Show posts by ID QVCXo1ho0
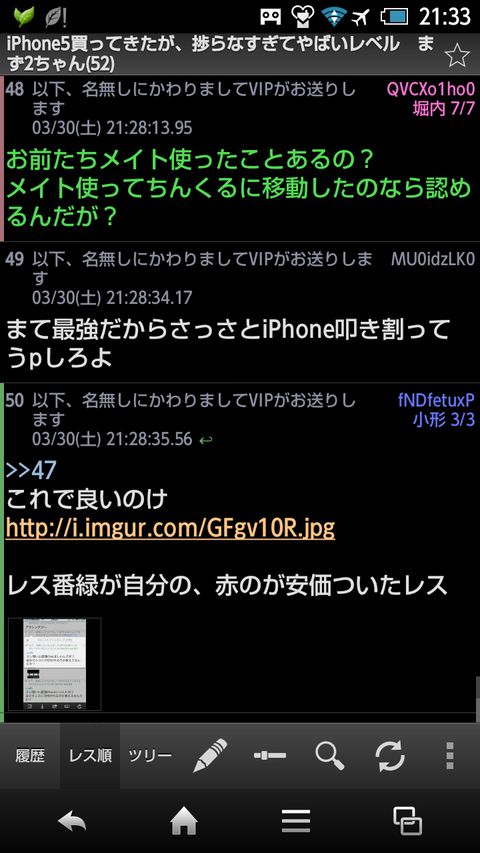 [430, 89]
